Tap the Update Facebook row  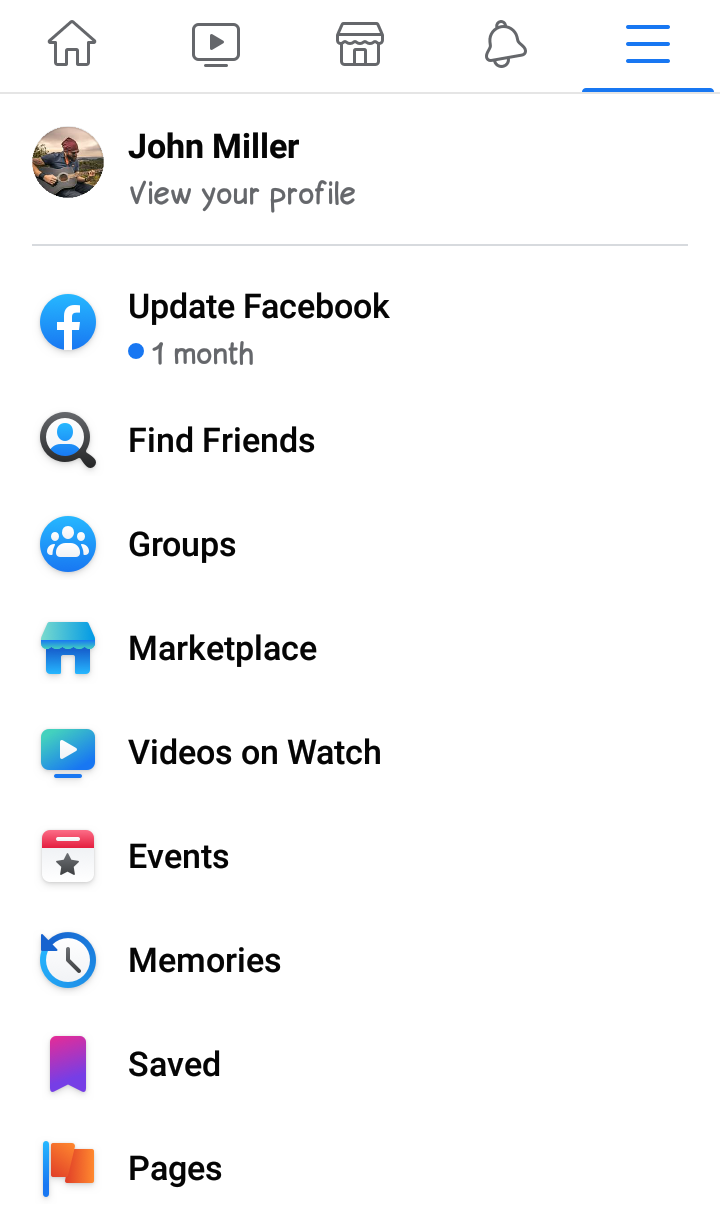pyautogui.click(x=259, y=326)
